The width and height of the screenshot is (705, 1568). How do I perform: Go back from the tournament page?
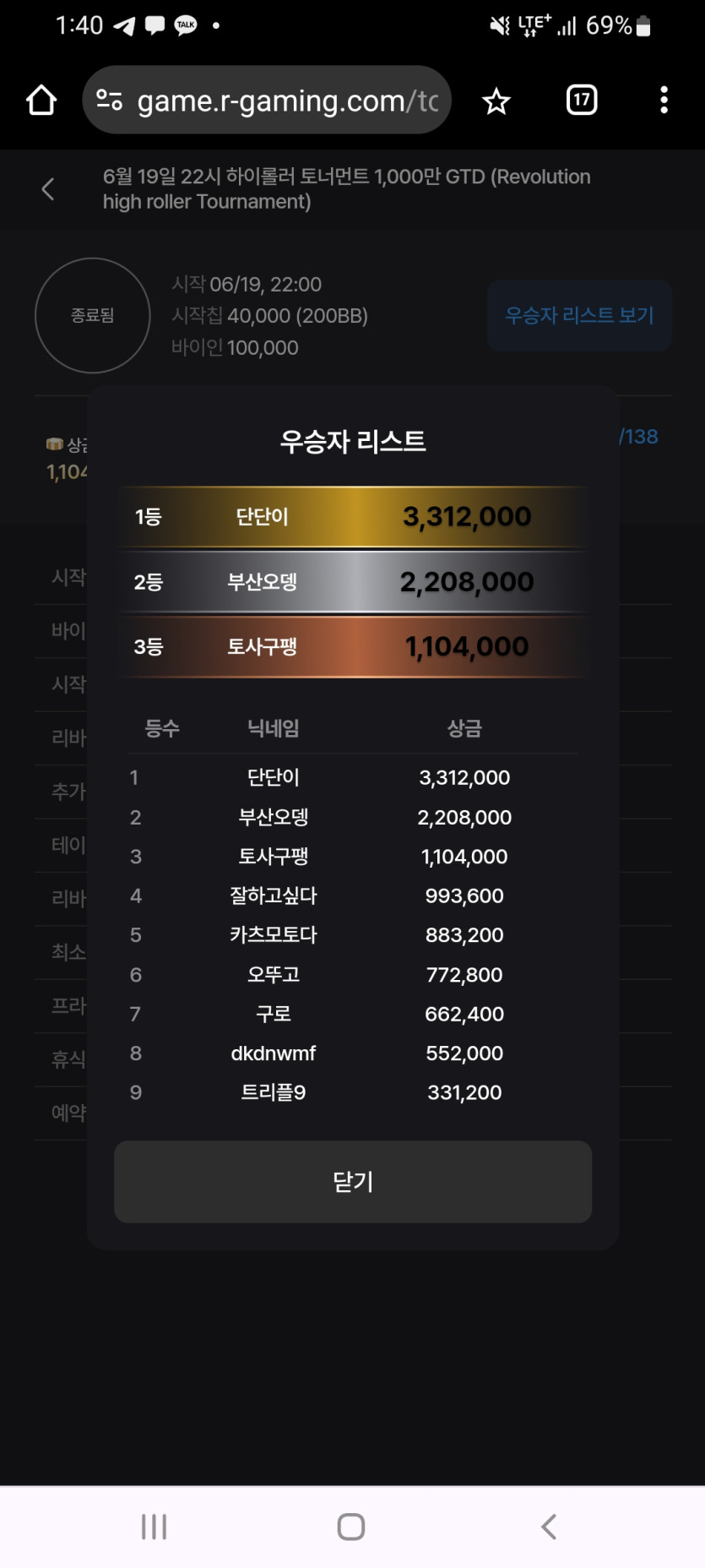48,189
